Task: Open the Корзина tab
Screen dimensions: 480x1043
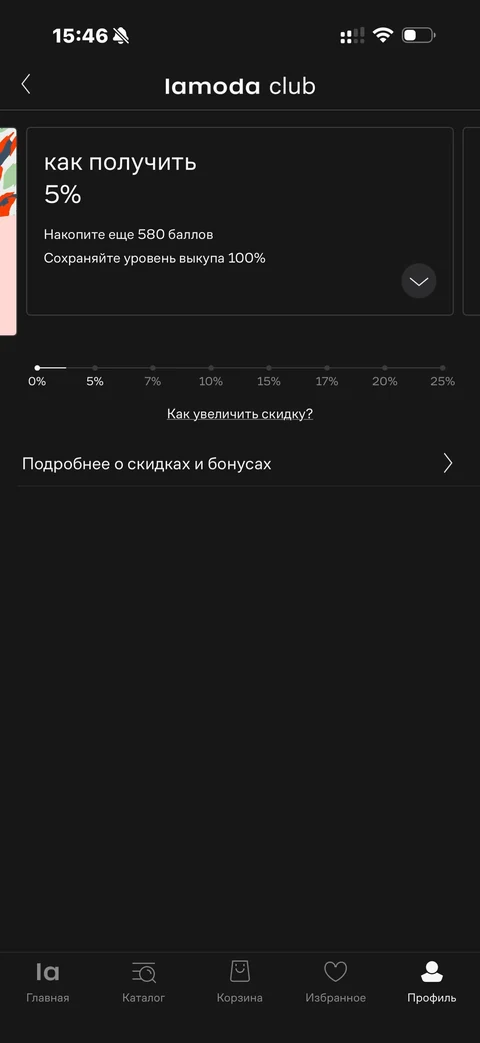Action: click(x=240, y=982)
